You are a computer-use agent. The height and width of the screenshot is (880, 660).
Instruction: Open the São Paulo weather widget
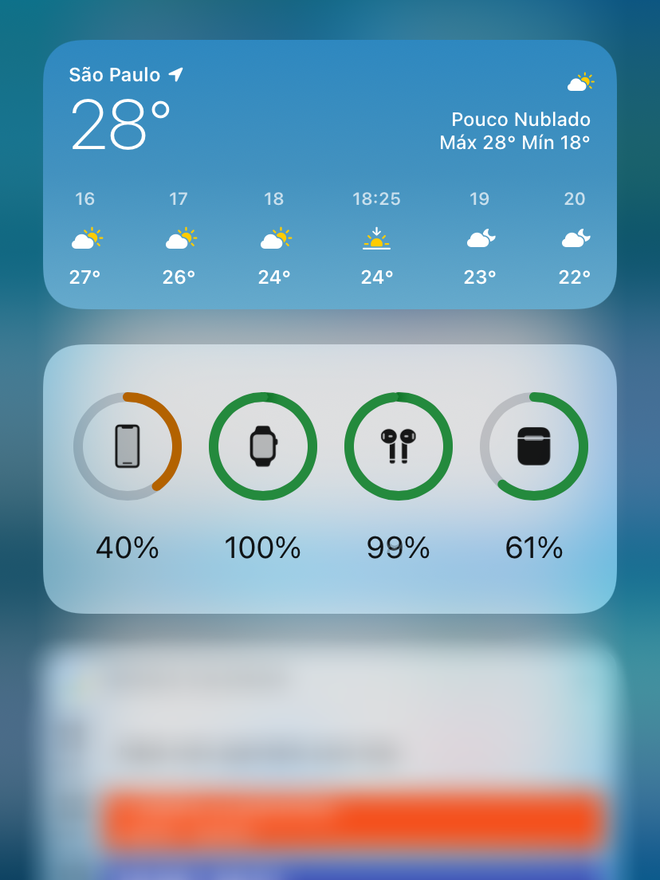tap(329, 175)
